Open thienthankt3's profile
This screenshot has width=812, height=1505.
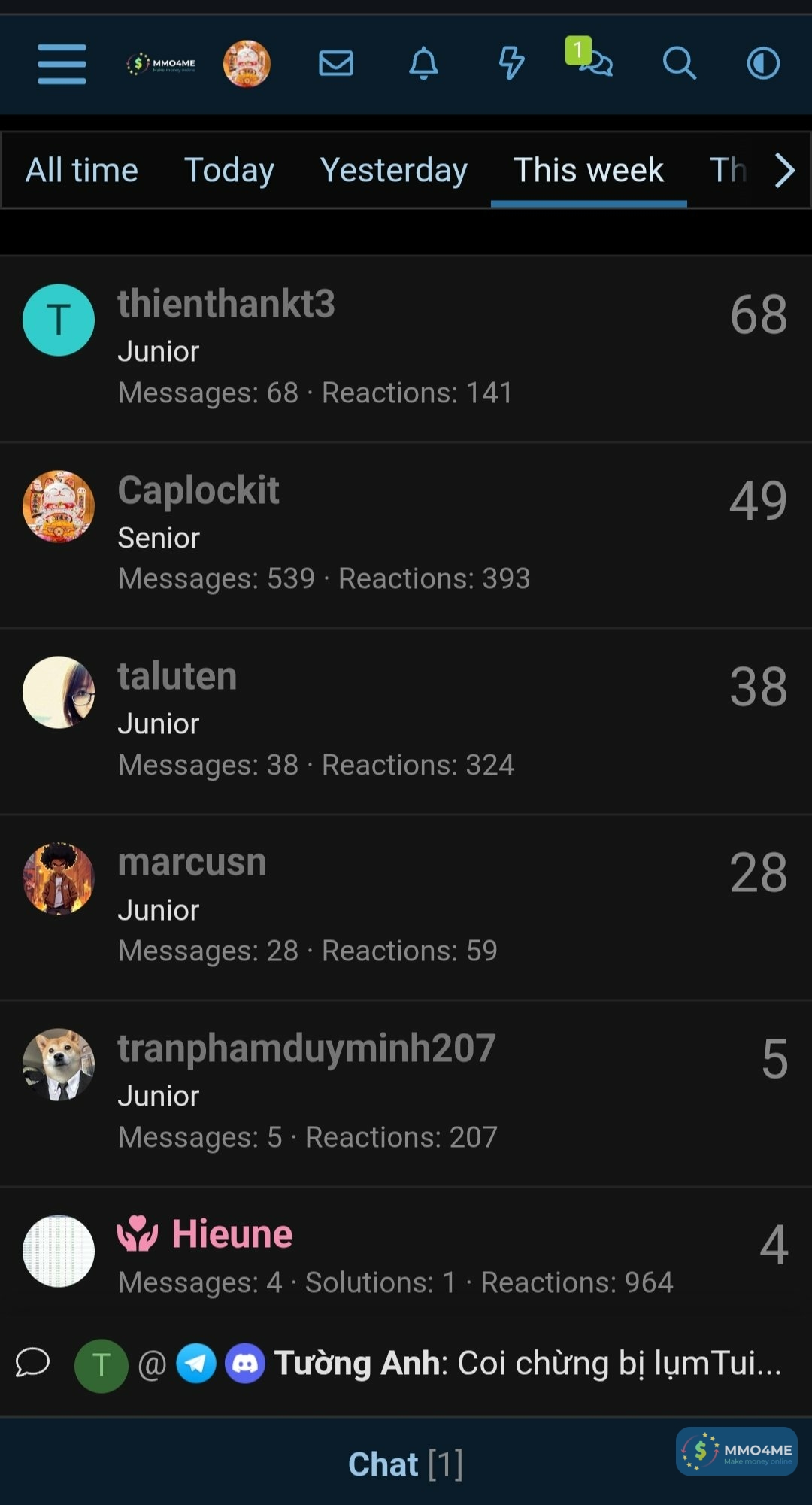[x=226, y=304]
